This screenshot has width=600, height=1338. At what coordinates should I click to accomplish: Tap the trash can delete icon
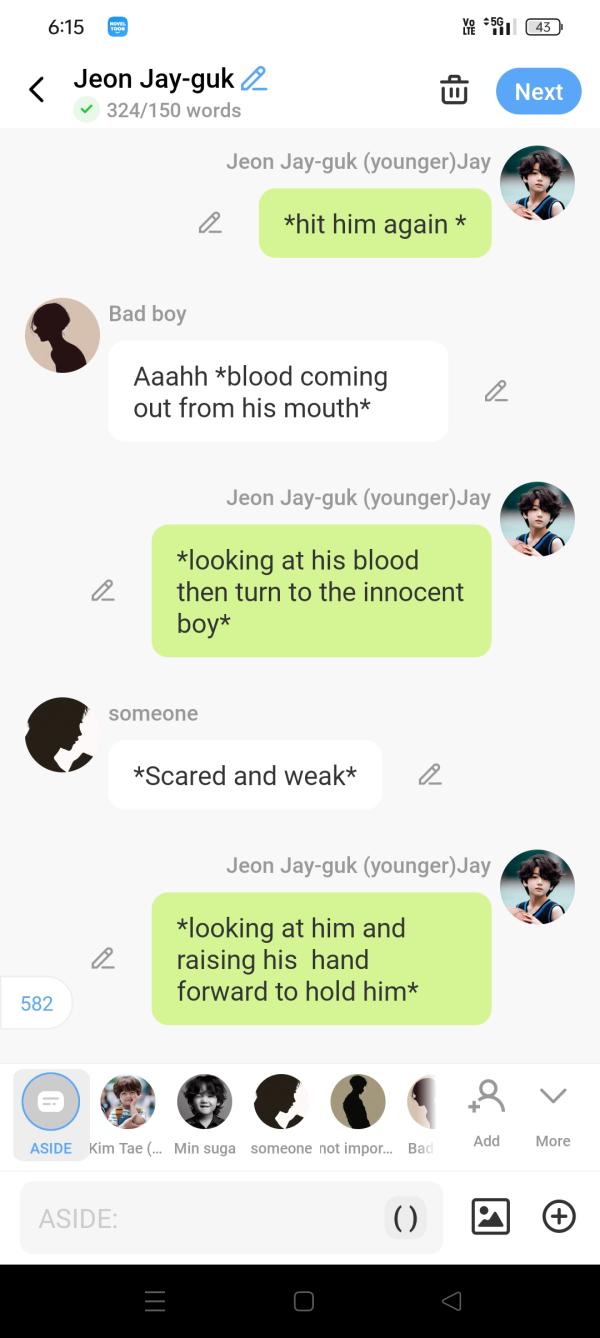tap(454, 91)
